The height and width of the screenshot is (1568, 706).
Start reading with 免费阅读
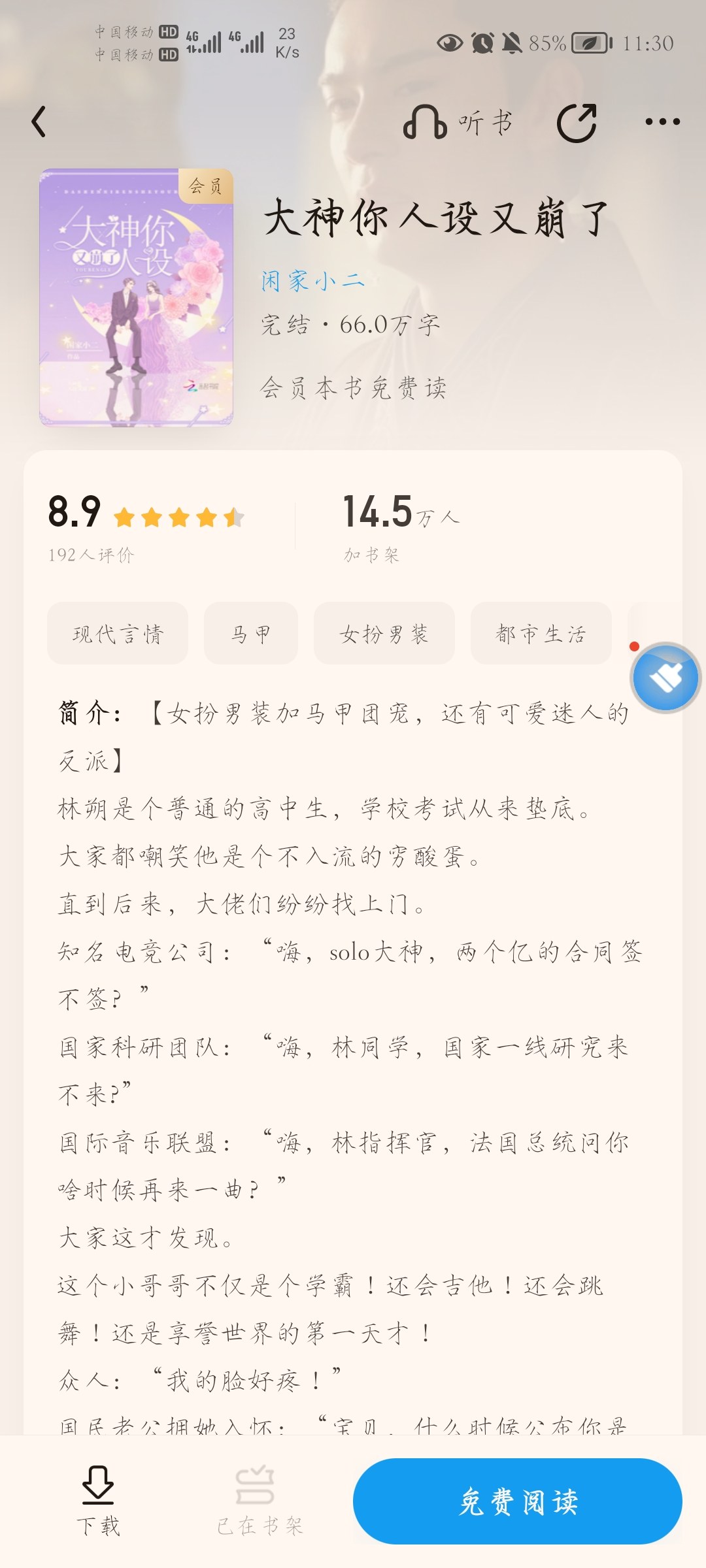click(x=518, y=1501)
